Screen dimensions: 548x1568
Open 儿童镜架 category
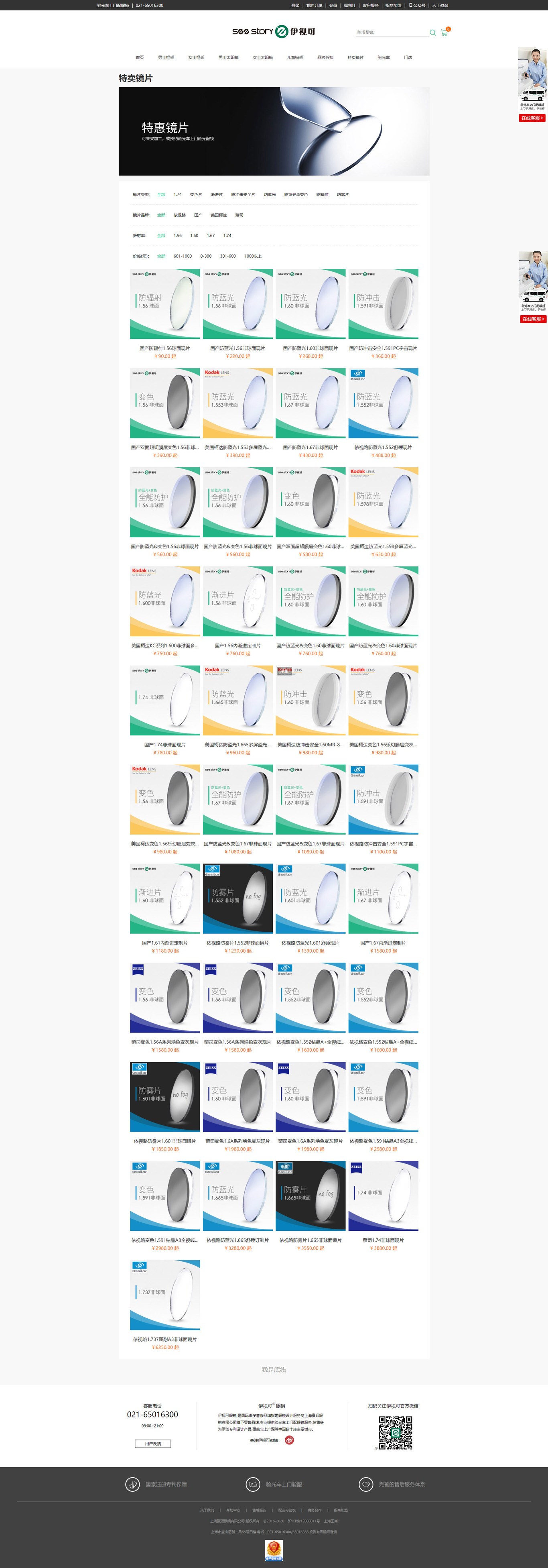(x=295, y=57)
